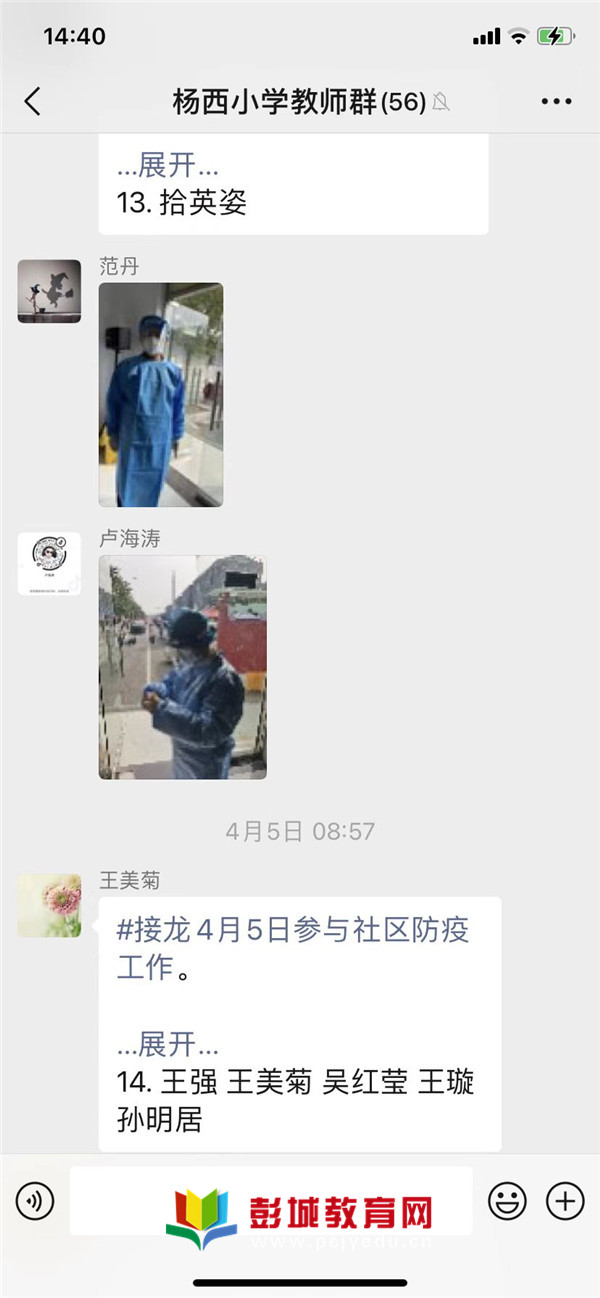This screenshot has width=600, height=1298.
Task: Open the emoji picker
Action: click(507, 1200)
